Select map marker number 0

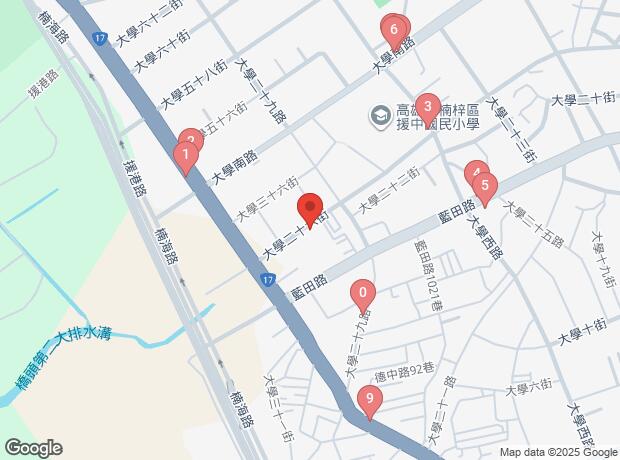pos(364,296)
